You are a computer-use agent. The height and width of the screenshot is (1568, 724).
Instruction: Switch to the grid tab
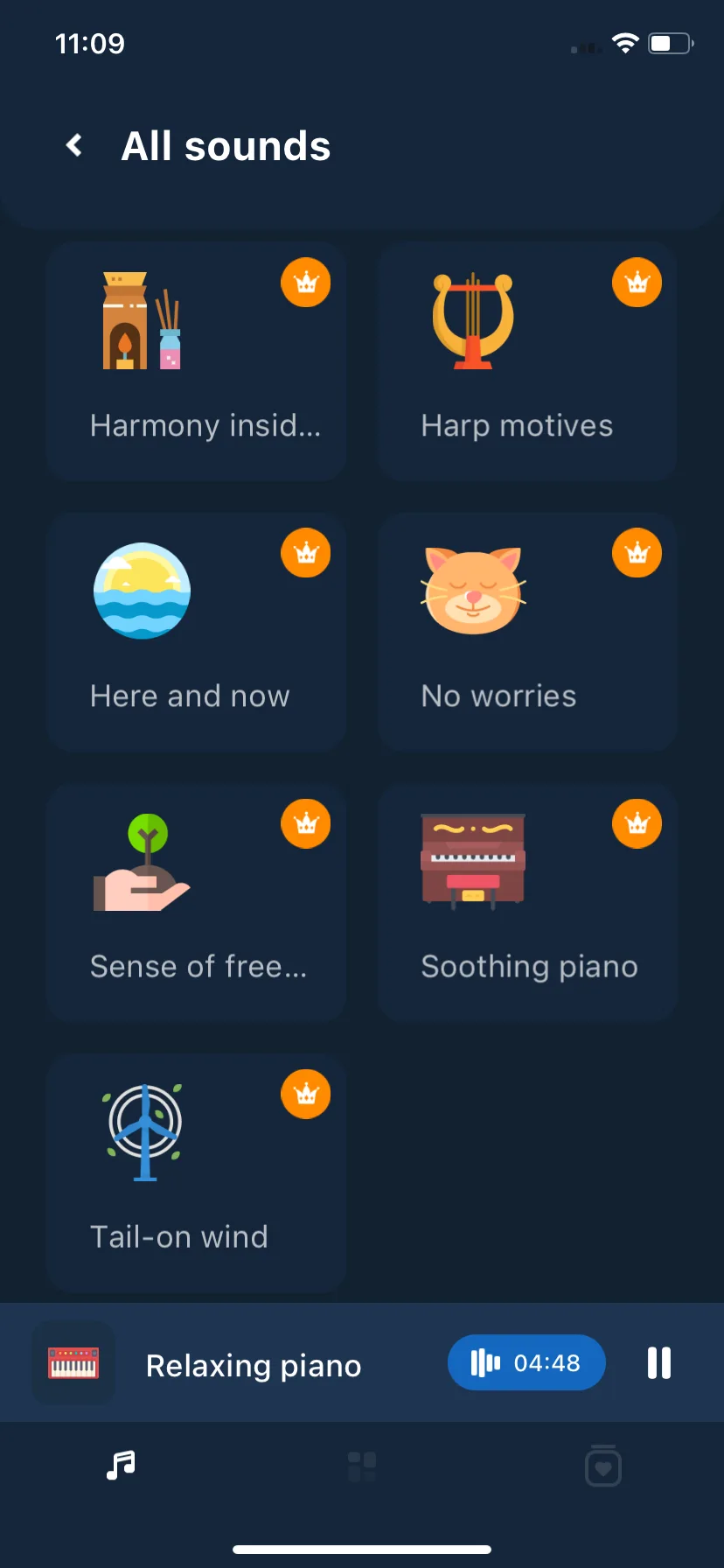362,1466
